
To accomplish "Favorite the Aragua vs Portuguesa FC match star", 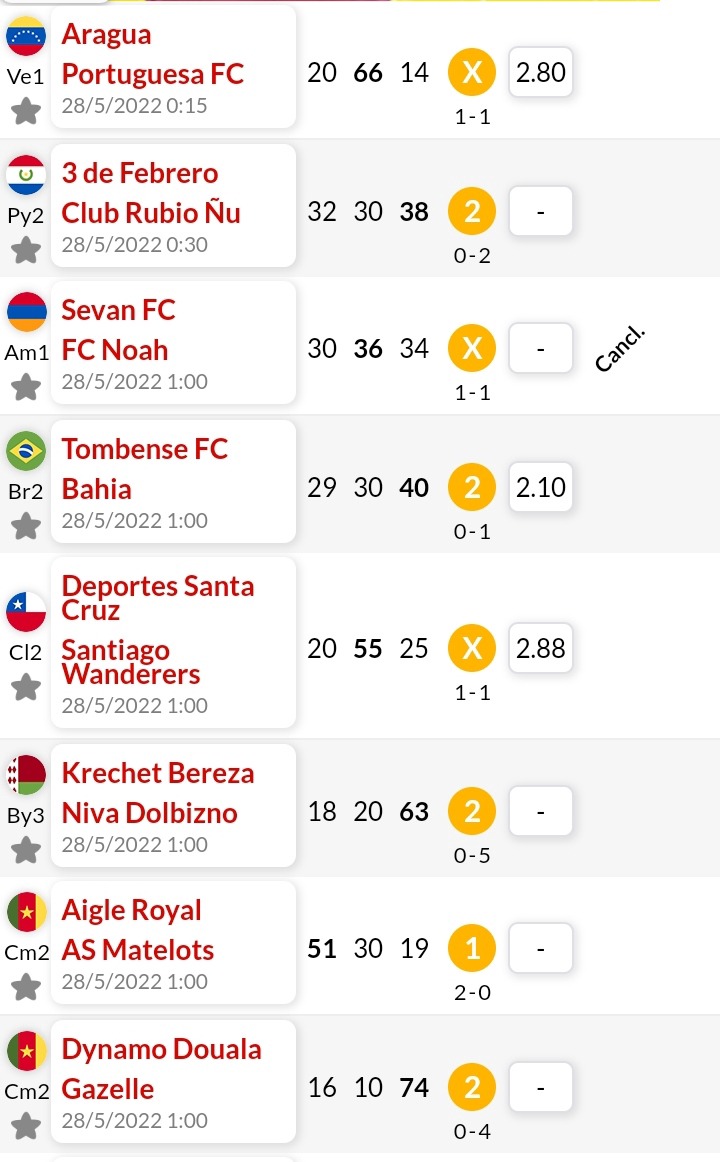I will coord(26,111).
